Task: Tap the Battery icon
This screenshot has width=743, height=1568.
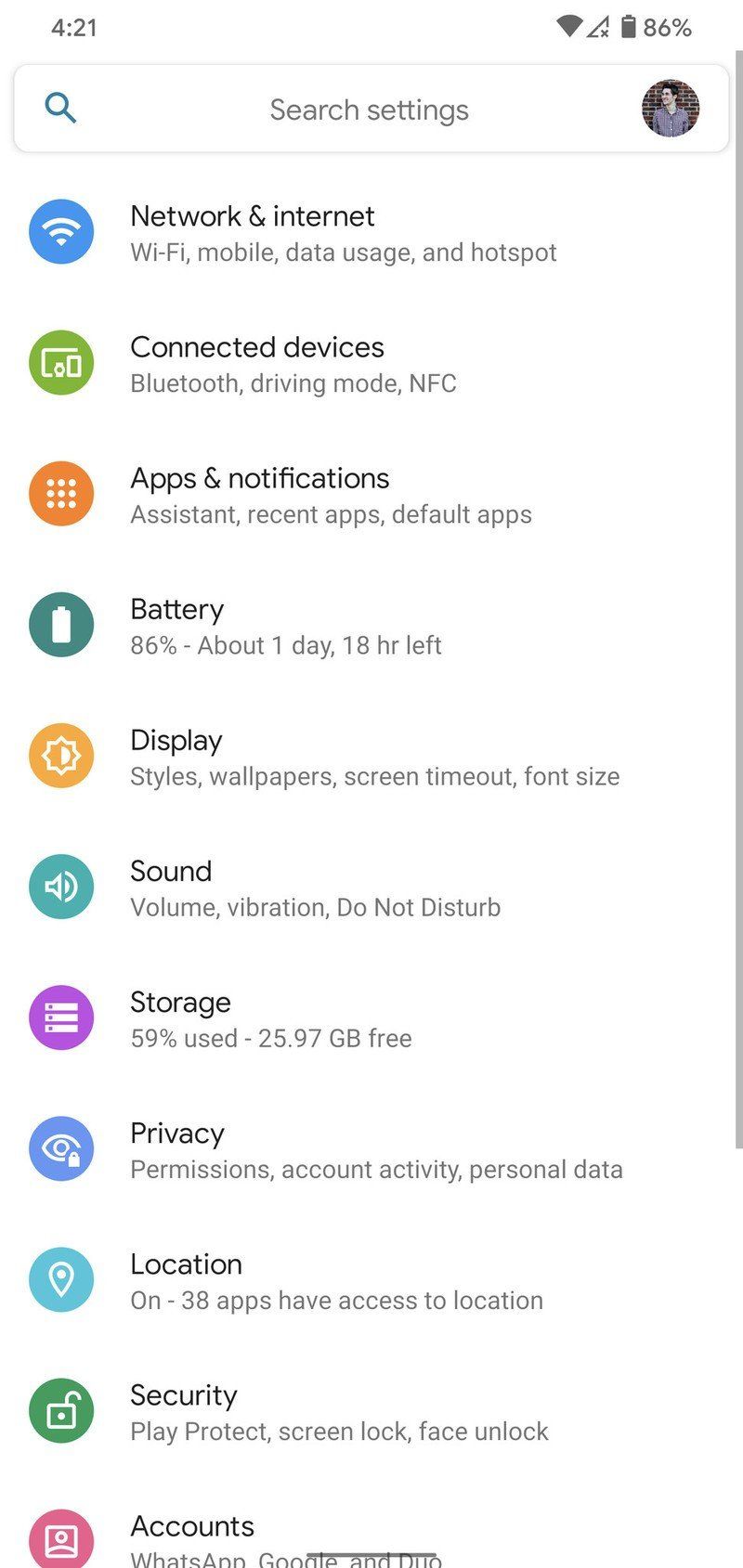Action: coord(61,624)
